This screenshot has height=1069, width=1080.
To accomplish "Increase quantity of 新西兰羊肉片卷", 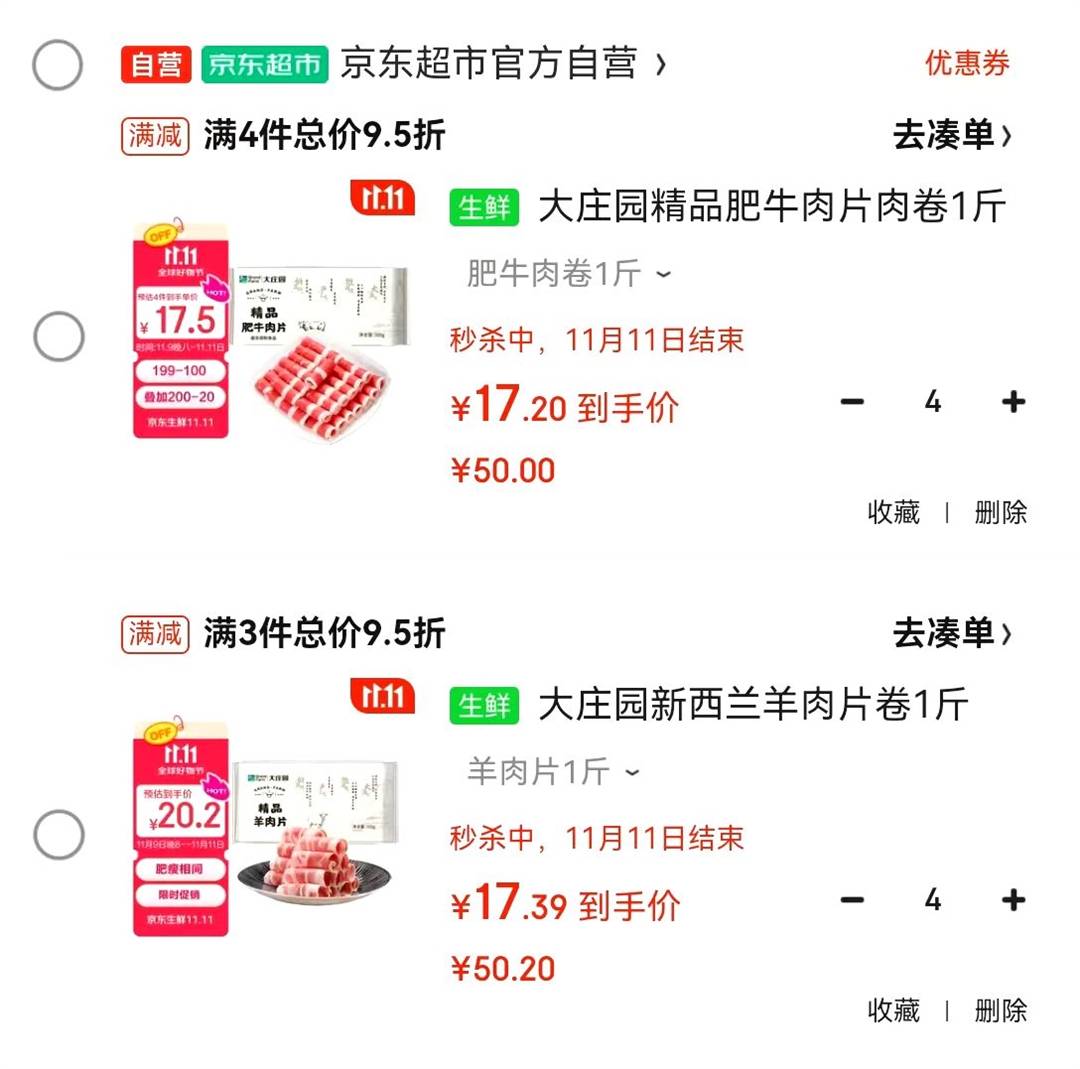I will (1013, 900).
